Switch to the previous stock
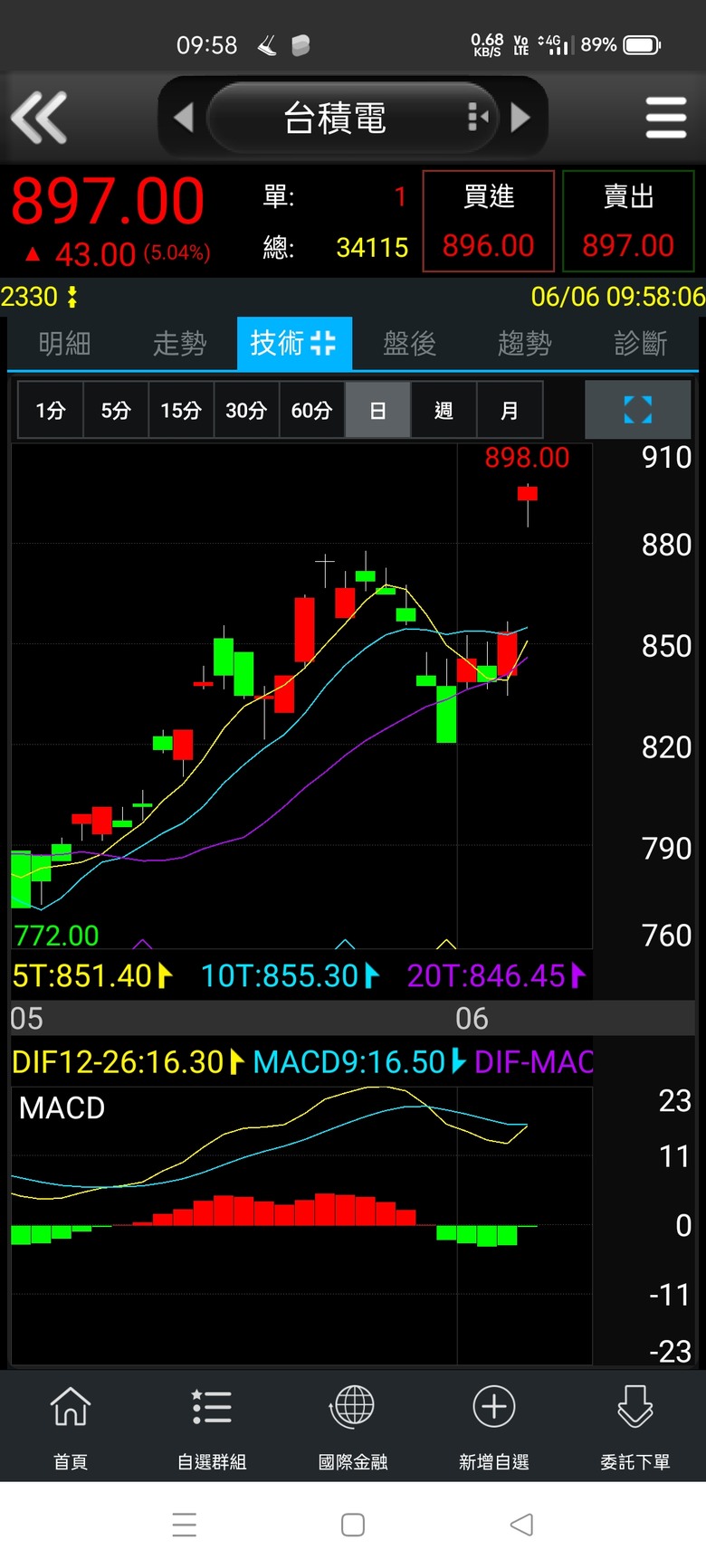Screen dimensions: 706x1568 [184, 118]
